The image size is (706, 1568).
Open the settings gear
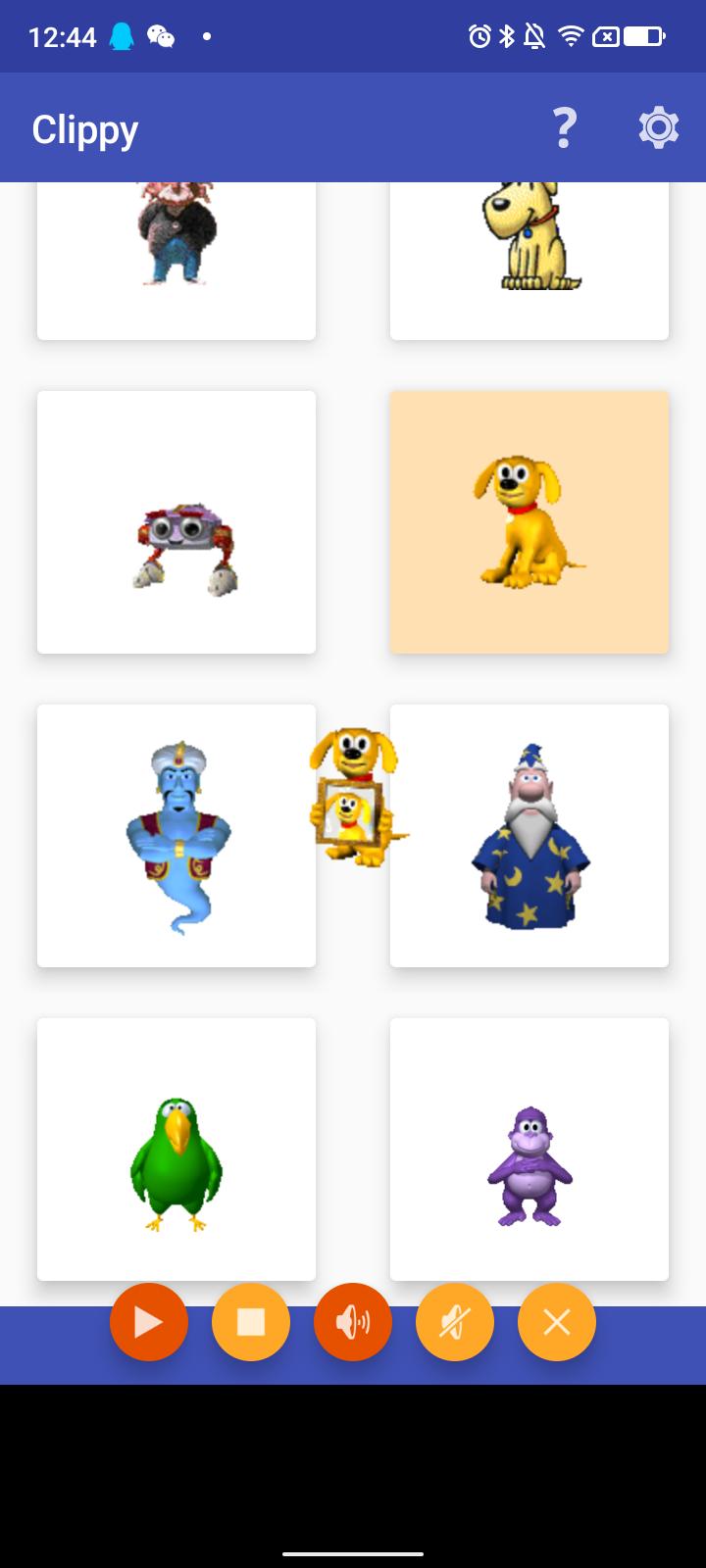click(x=658, y=128)
